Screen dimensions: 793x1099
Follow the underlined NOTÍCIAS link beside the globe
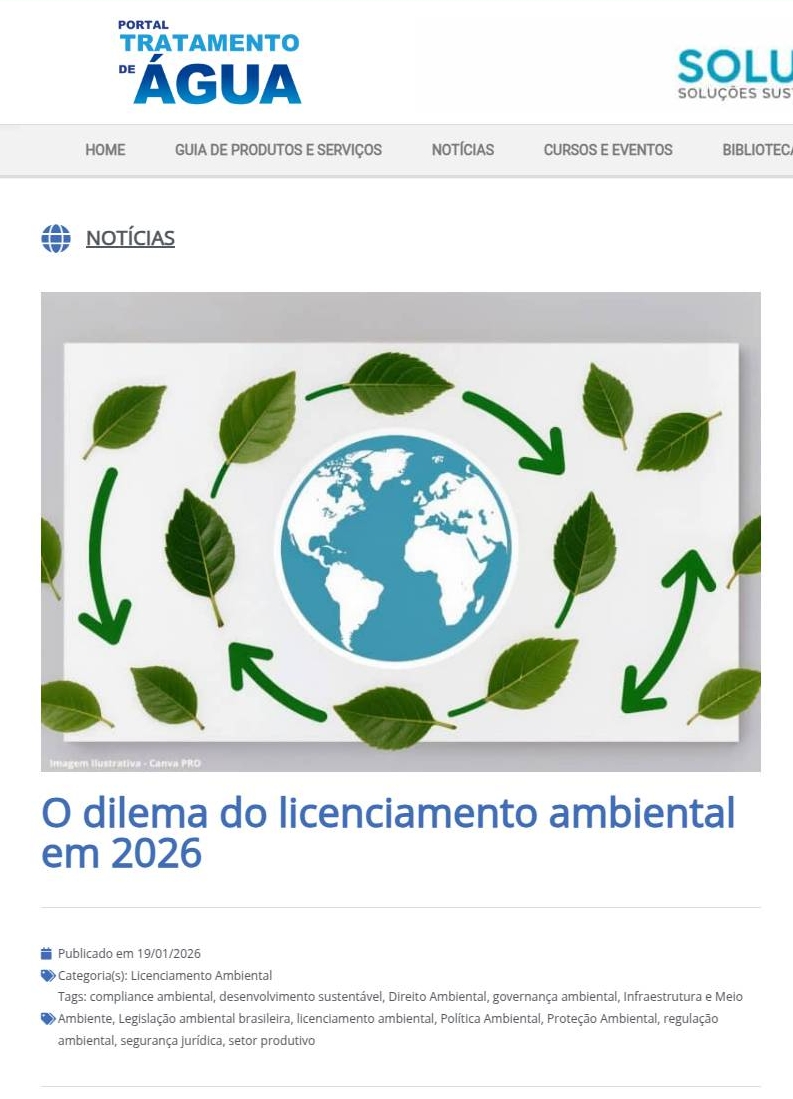pyautogui.click(x=130, y=238)
